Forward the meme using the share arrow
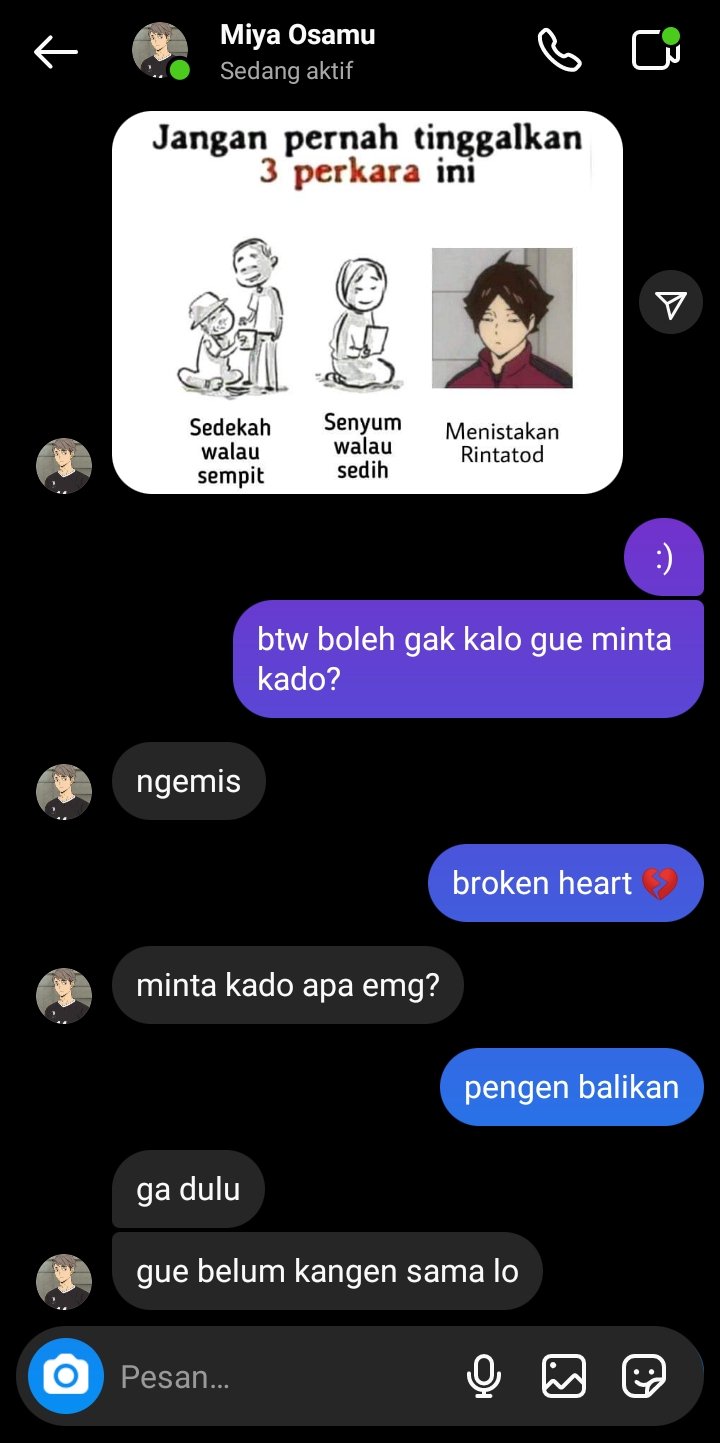The image size is (720, 1443). [670, 301]
